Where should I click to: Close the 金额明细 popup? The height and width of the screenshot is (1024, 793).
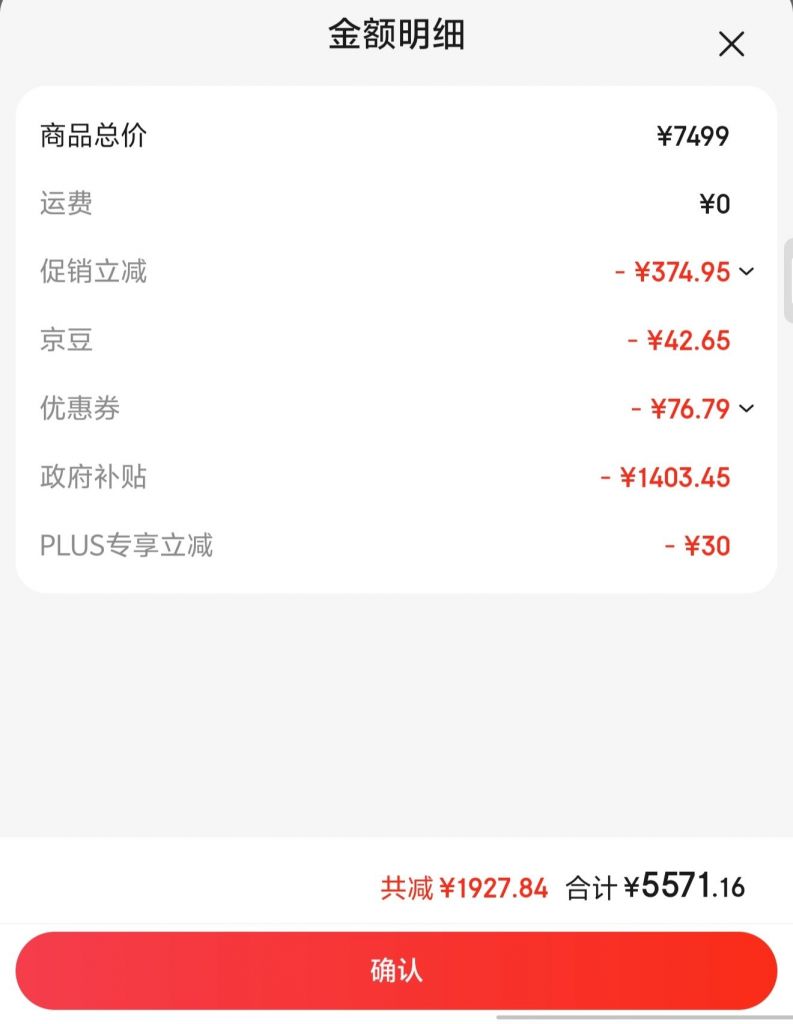tap(731, 44)
